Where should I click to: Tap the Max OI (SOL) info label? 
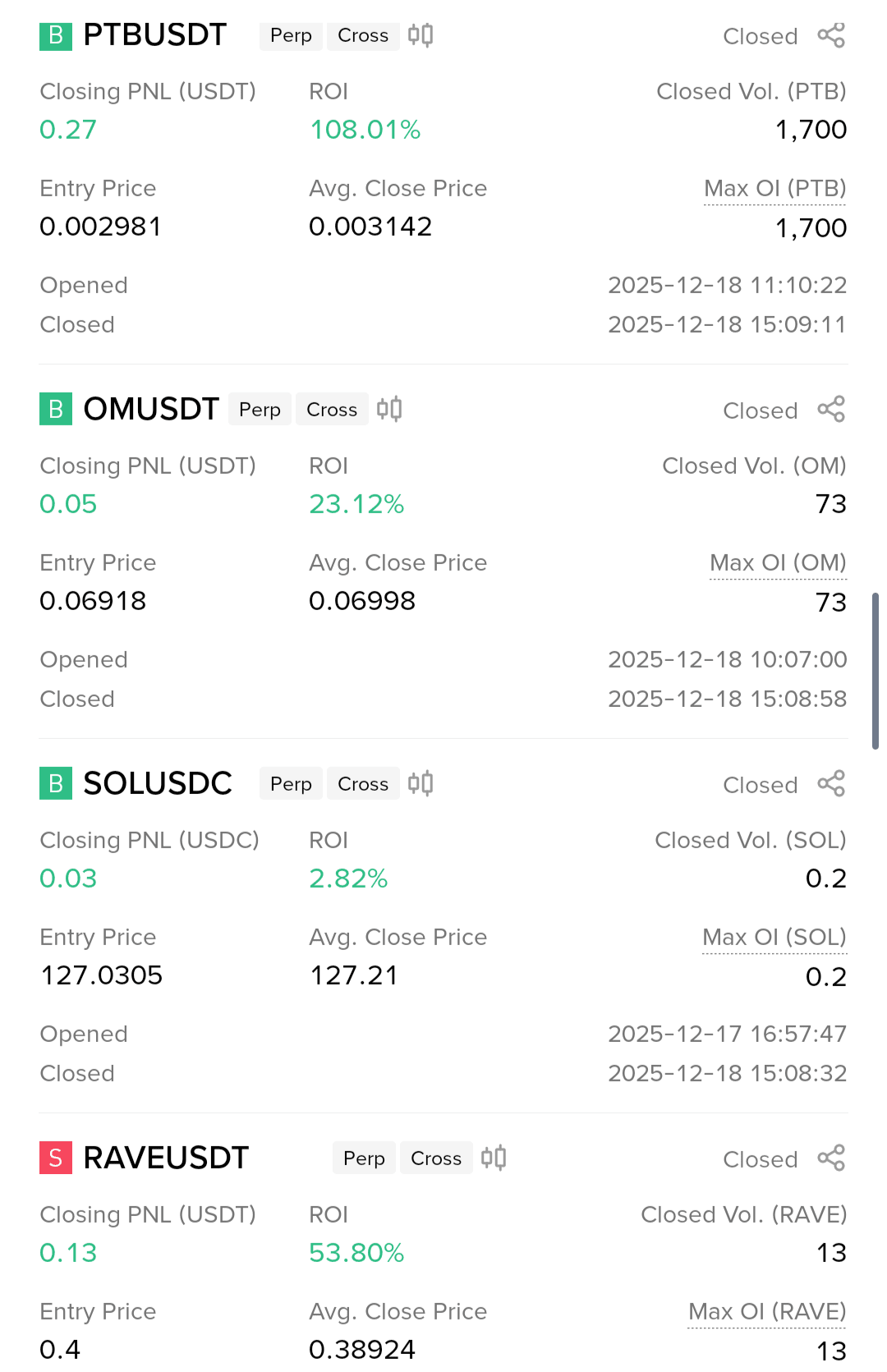(774, 938)
